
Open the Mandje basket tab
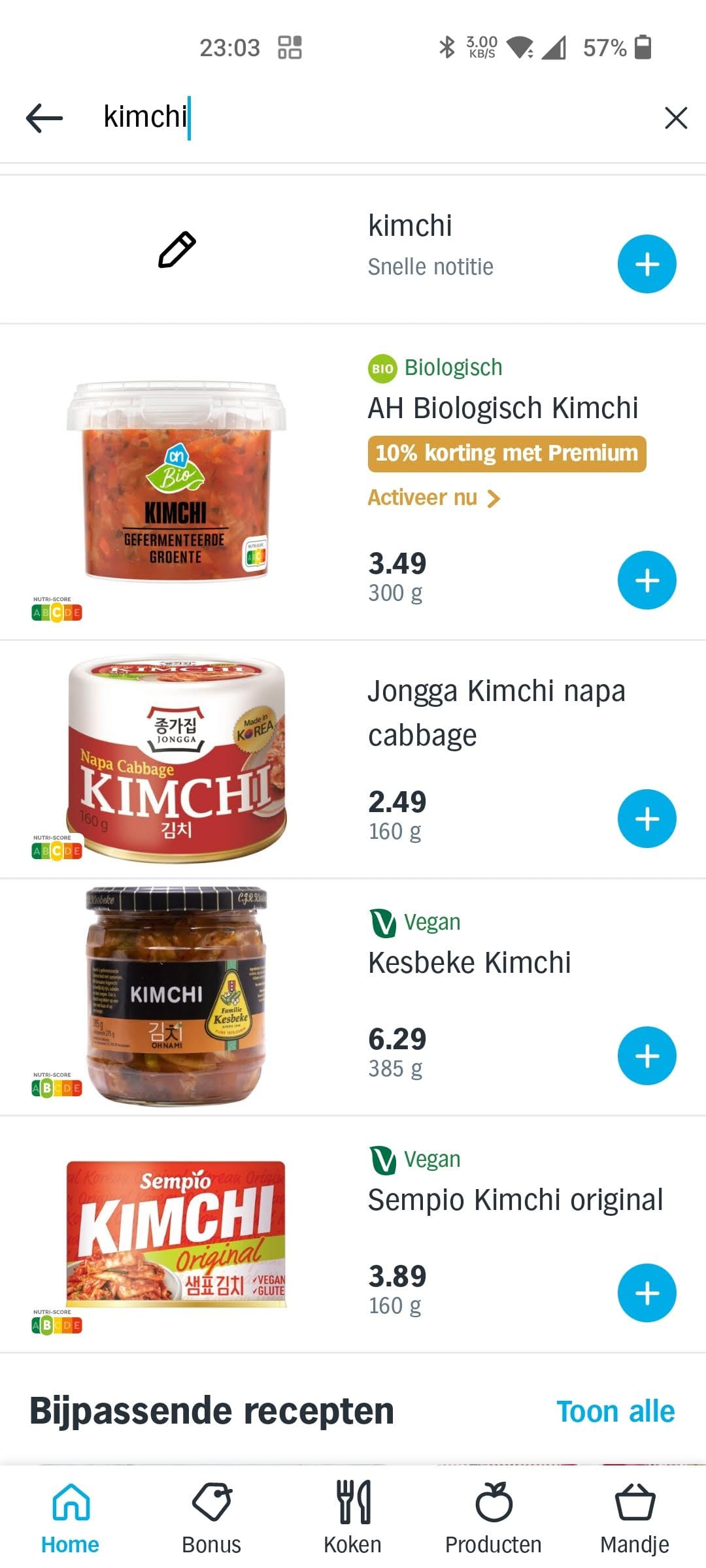click(x=635, y=1519)
